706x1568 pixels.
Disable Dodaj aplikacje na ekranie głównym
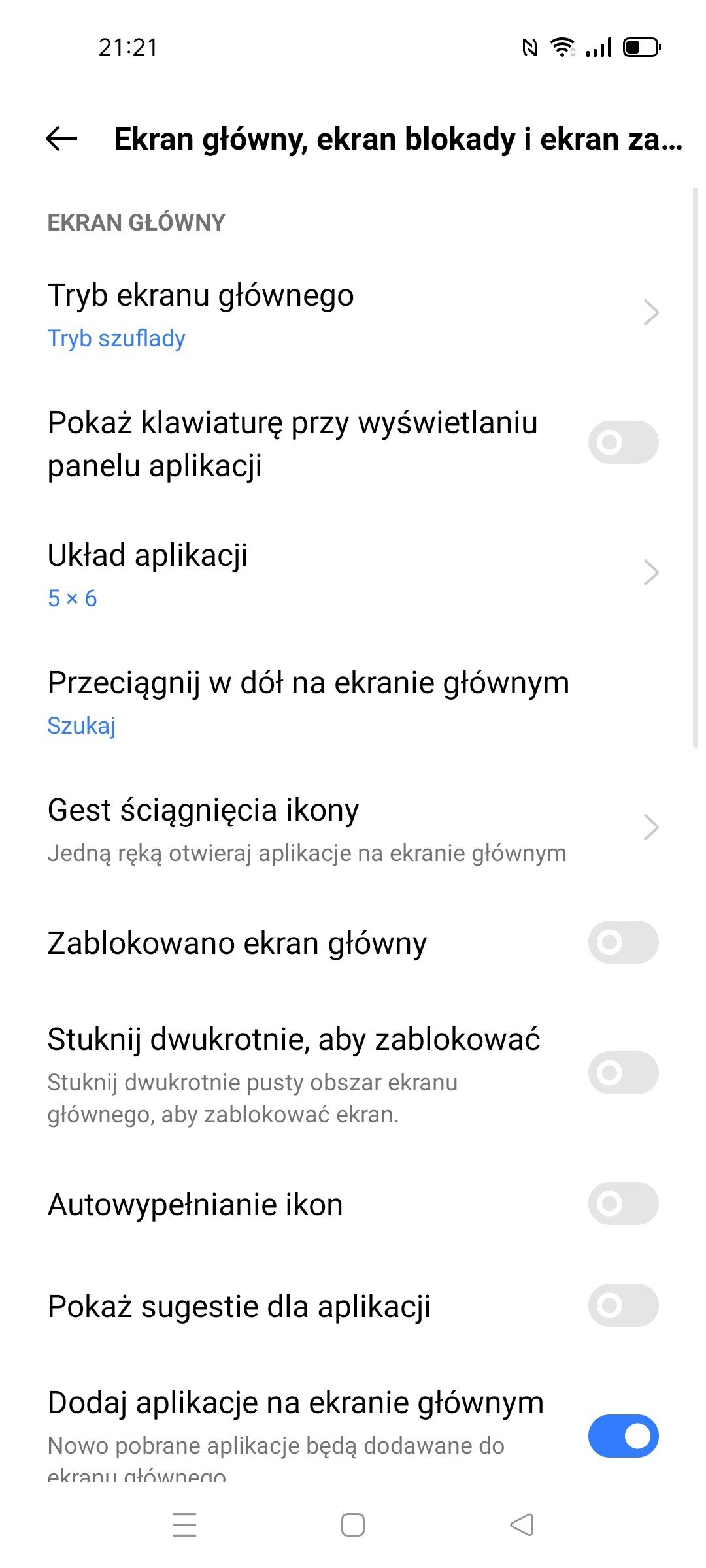click(x=623, y=1436)
